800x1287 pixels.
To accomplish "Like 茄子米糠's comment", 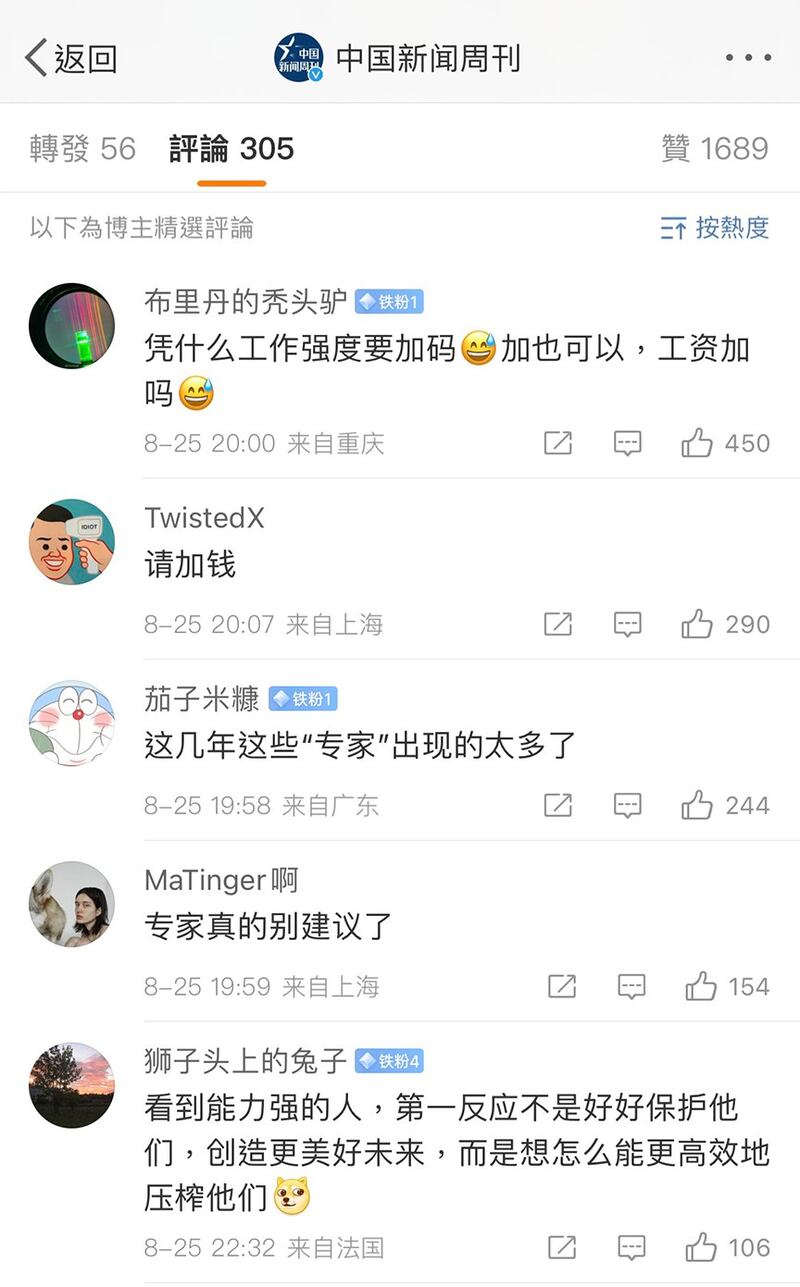I will [697, 805].
